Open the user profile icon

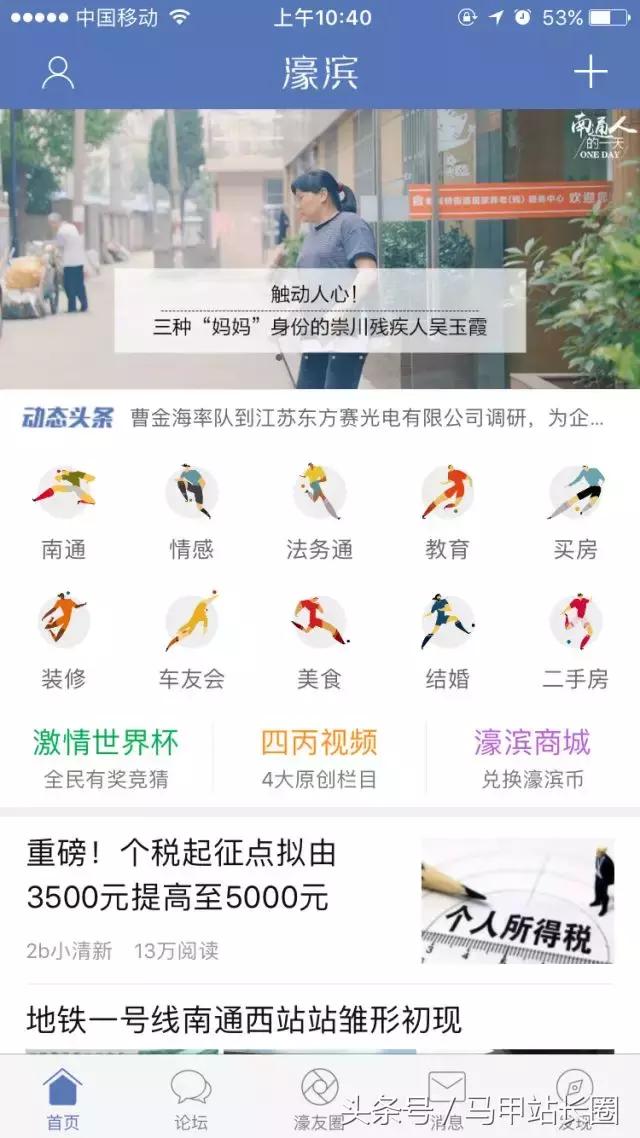(x=58, y=73)
